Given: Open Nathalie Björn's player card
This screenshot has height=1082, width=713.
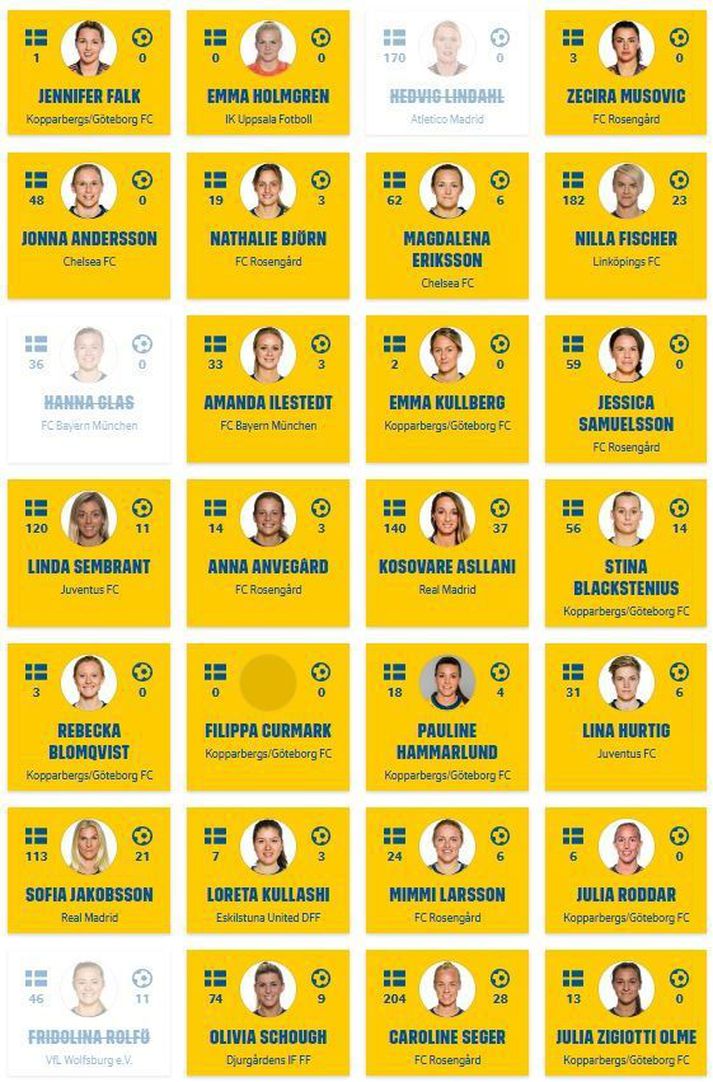Looking at the screenshot, I should point(268,225).
